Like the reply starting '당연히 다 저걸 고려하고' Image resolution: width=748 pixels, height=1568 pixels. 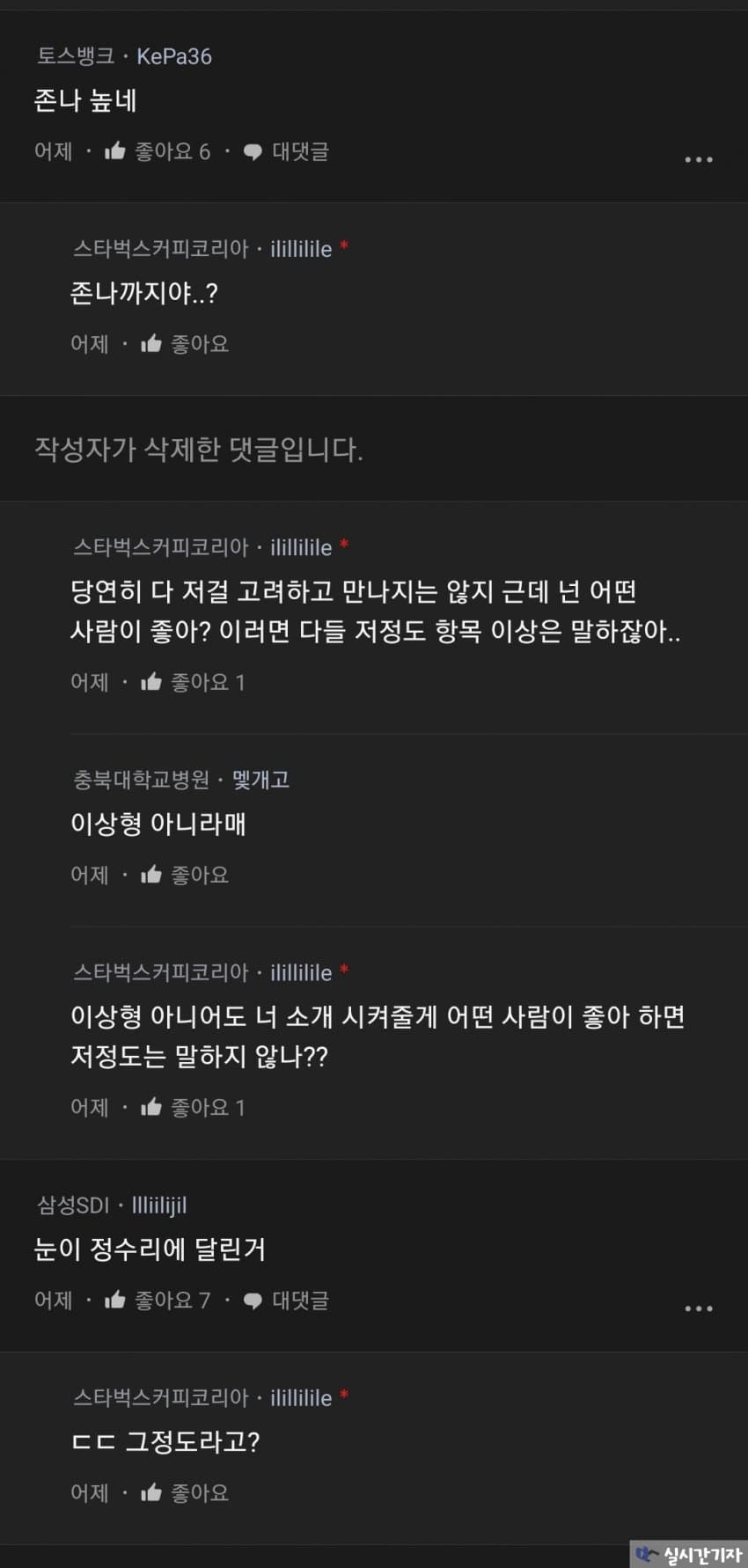point(193,682)
